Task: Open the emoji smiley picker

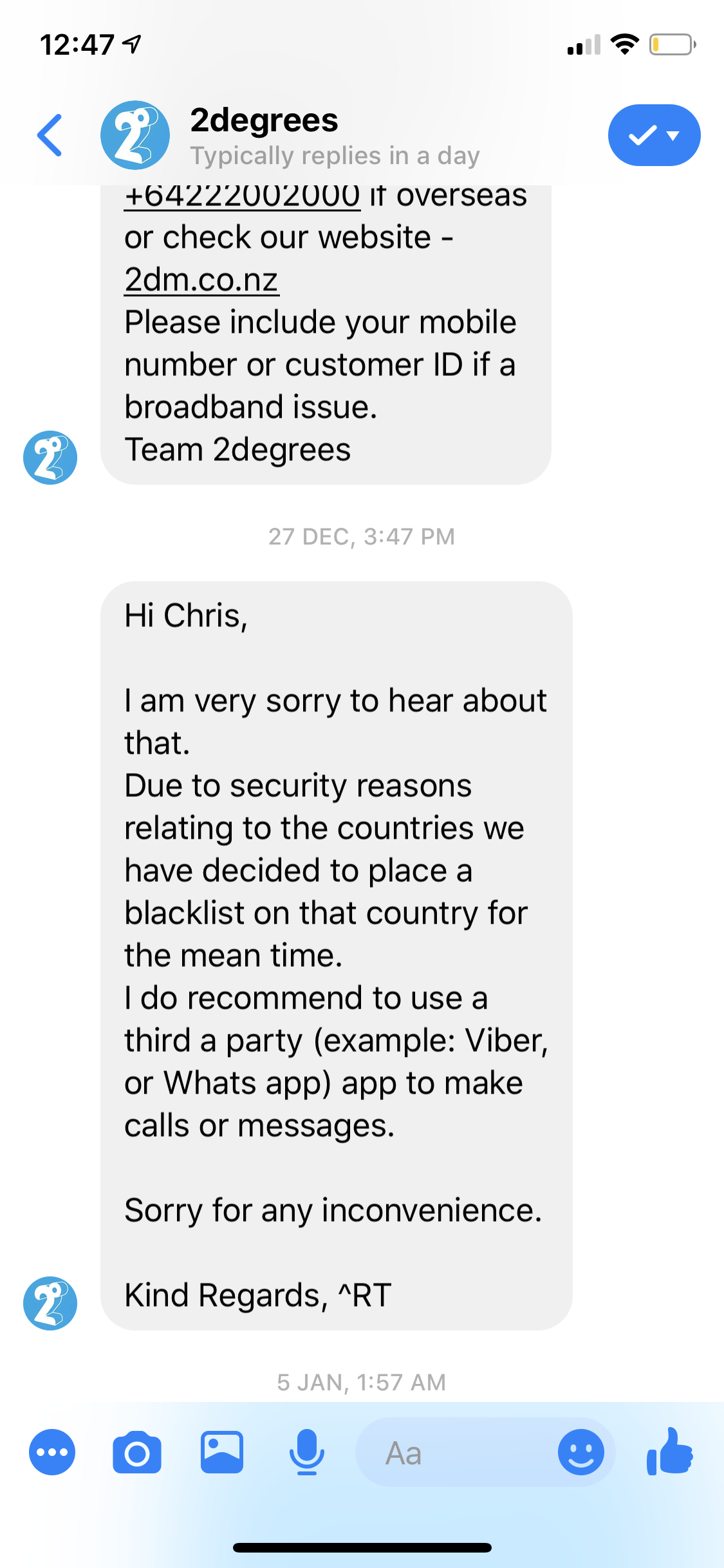Action: point(580,1452)
